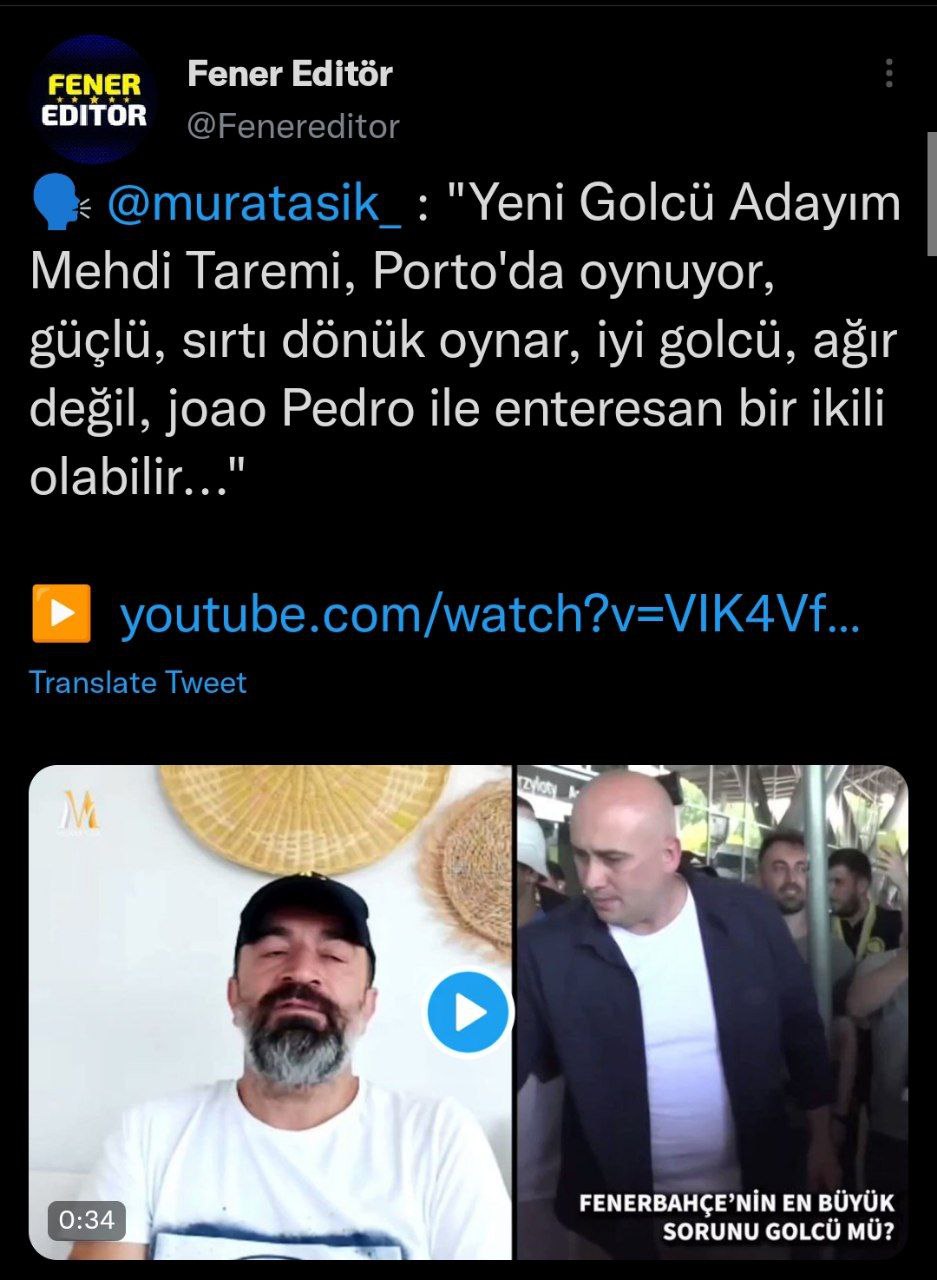
Task: Open the tweet's three-dot overflow menu
Action: click(x=888, y=73)
